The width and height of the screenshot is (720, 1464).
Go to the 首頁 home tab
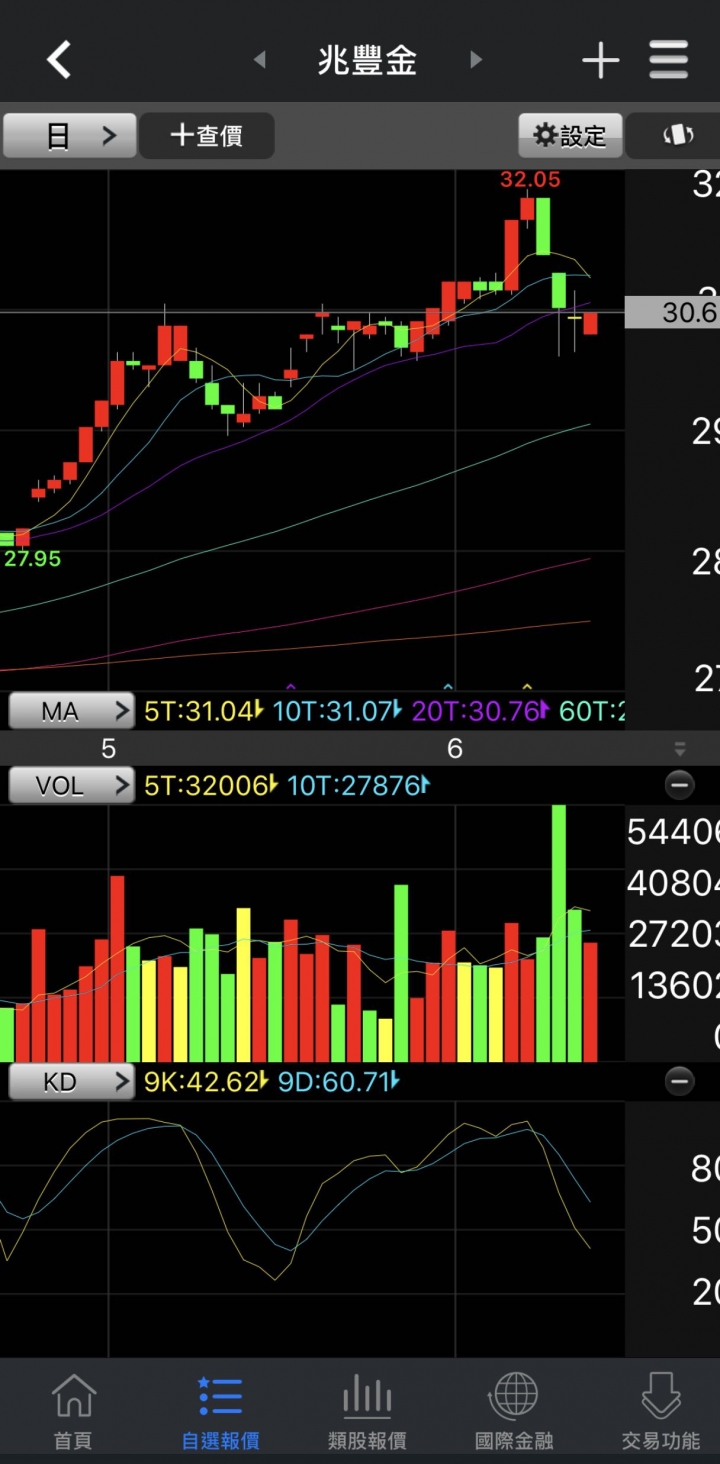click(x=73, y=1411)
